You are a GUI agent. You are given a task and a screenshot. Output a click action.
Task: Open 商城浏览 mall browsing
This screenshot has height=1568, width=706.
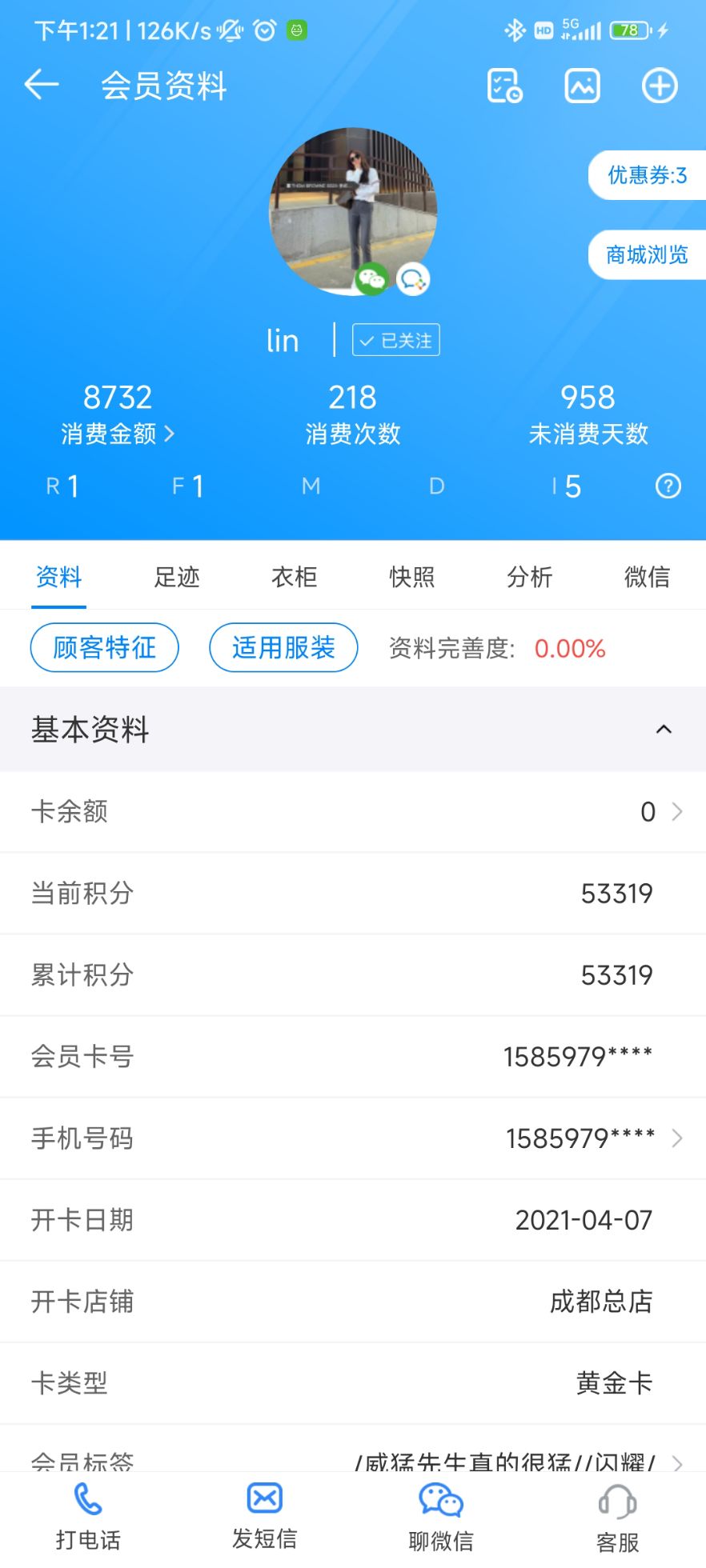[x=647, y=255]
